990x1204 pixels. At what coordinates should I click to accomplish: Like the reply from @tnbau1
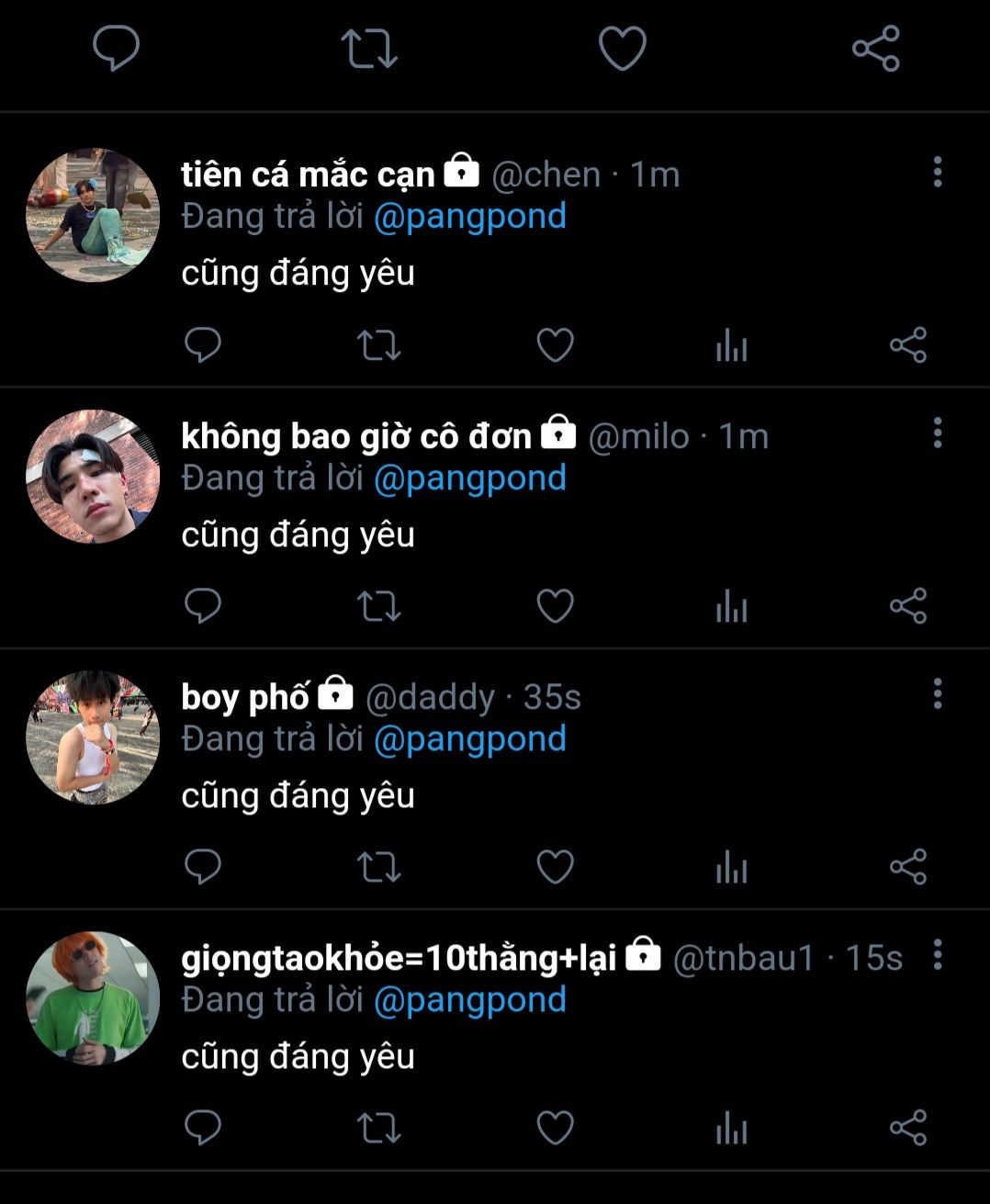[x=555, y=1128]
